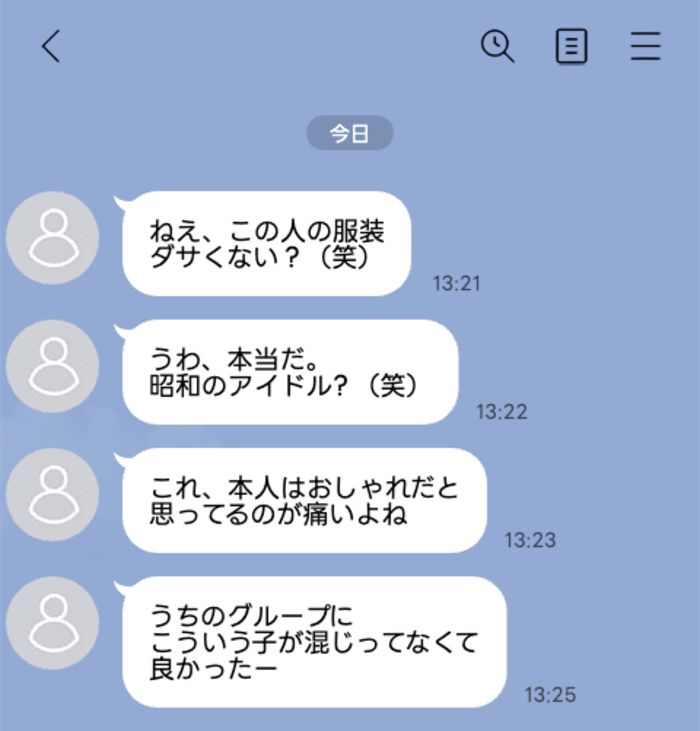Open the chat notes icon

pos(571,47)
